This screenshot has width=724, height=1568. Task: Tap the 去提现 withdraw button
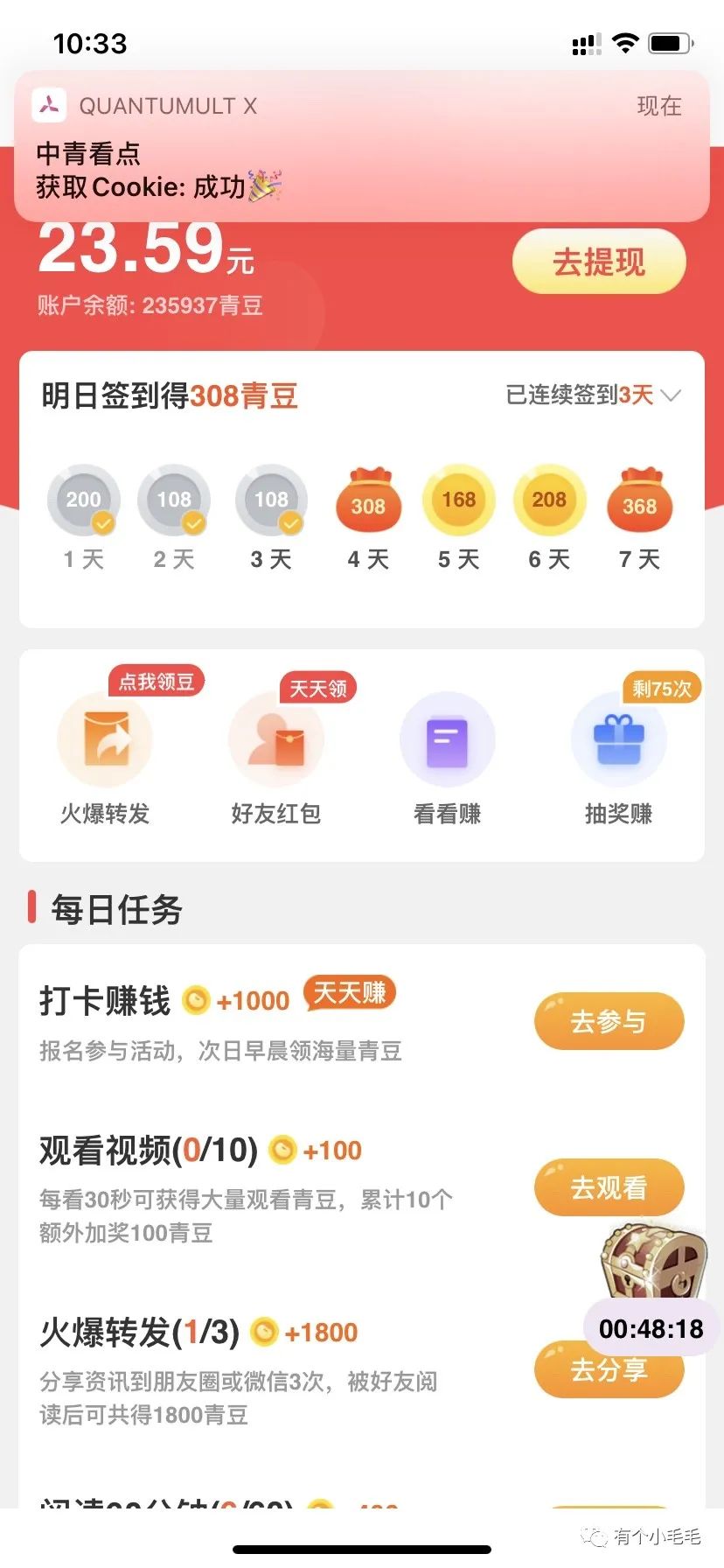pyautogui.click(x=599, y=262)
